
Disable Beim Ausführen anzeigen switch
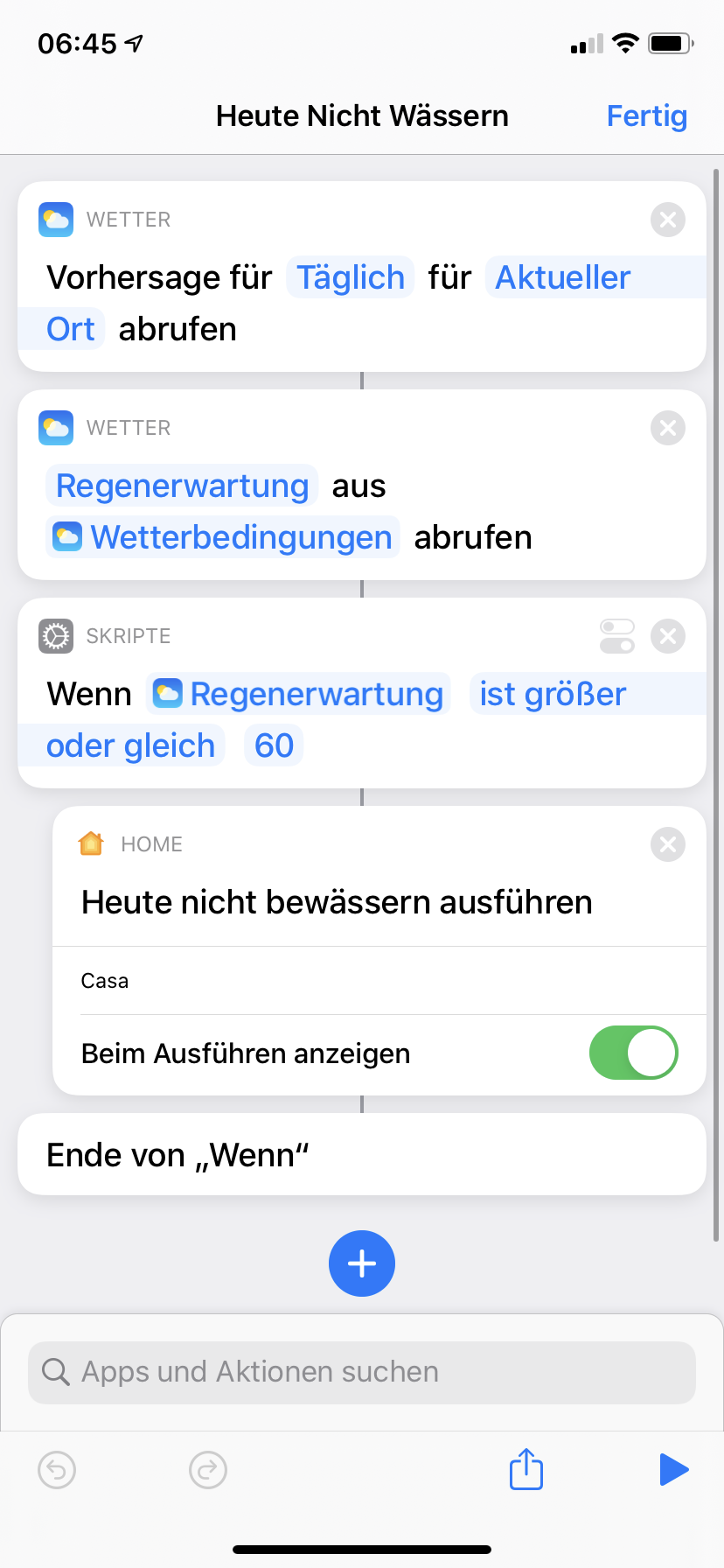pos(633,1053)
